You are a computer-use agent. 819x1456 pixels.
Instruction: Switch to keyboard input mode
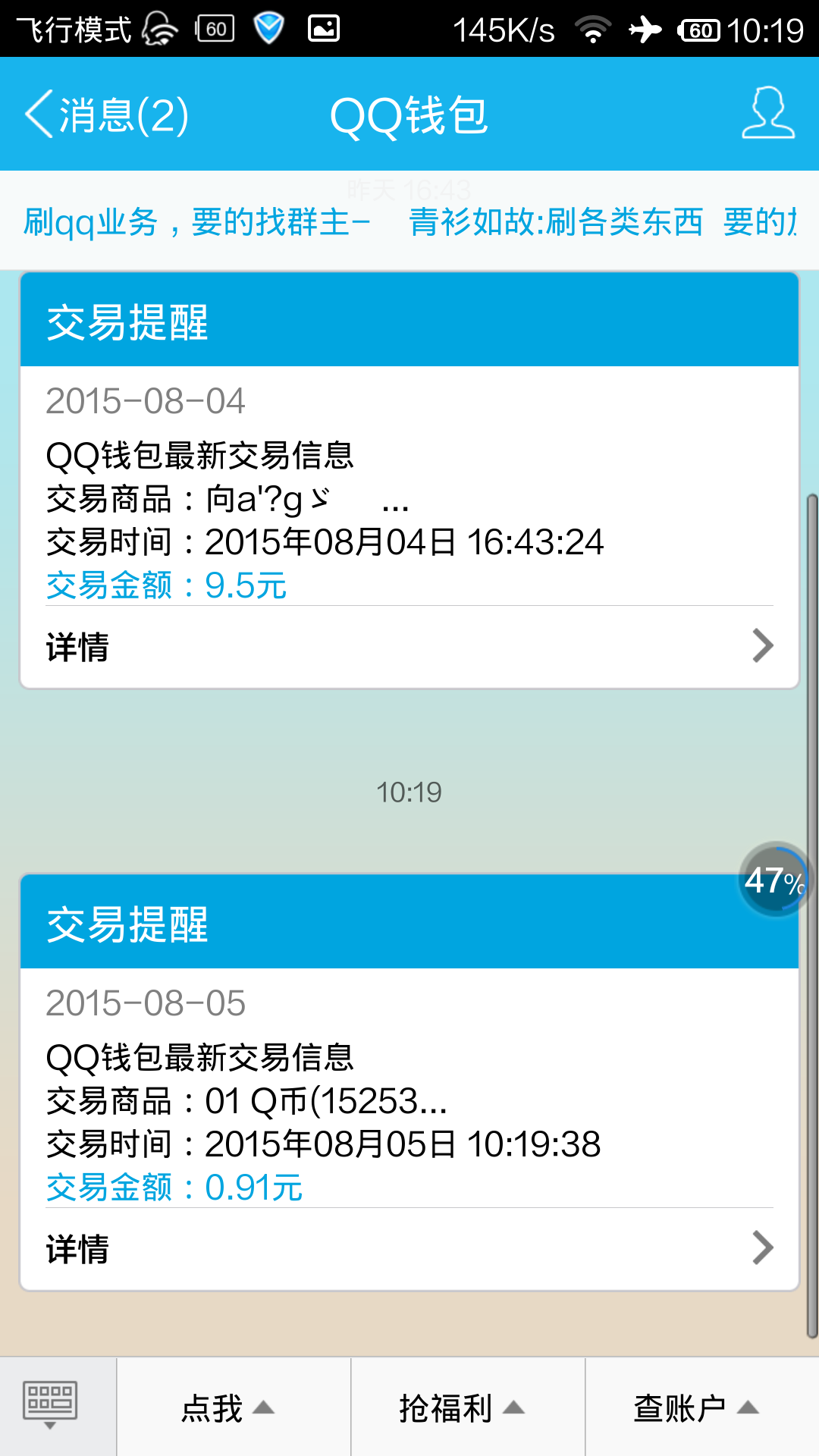51,1406
